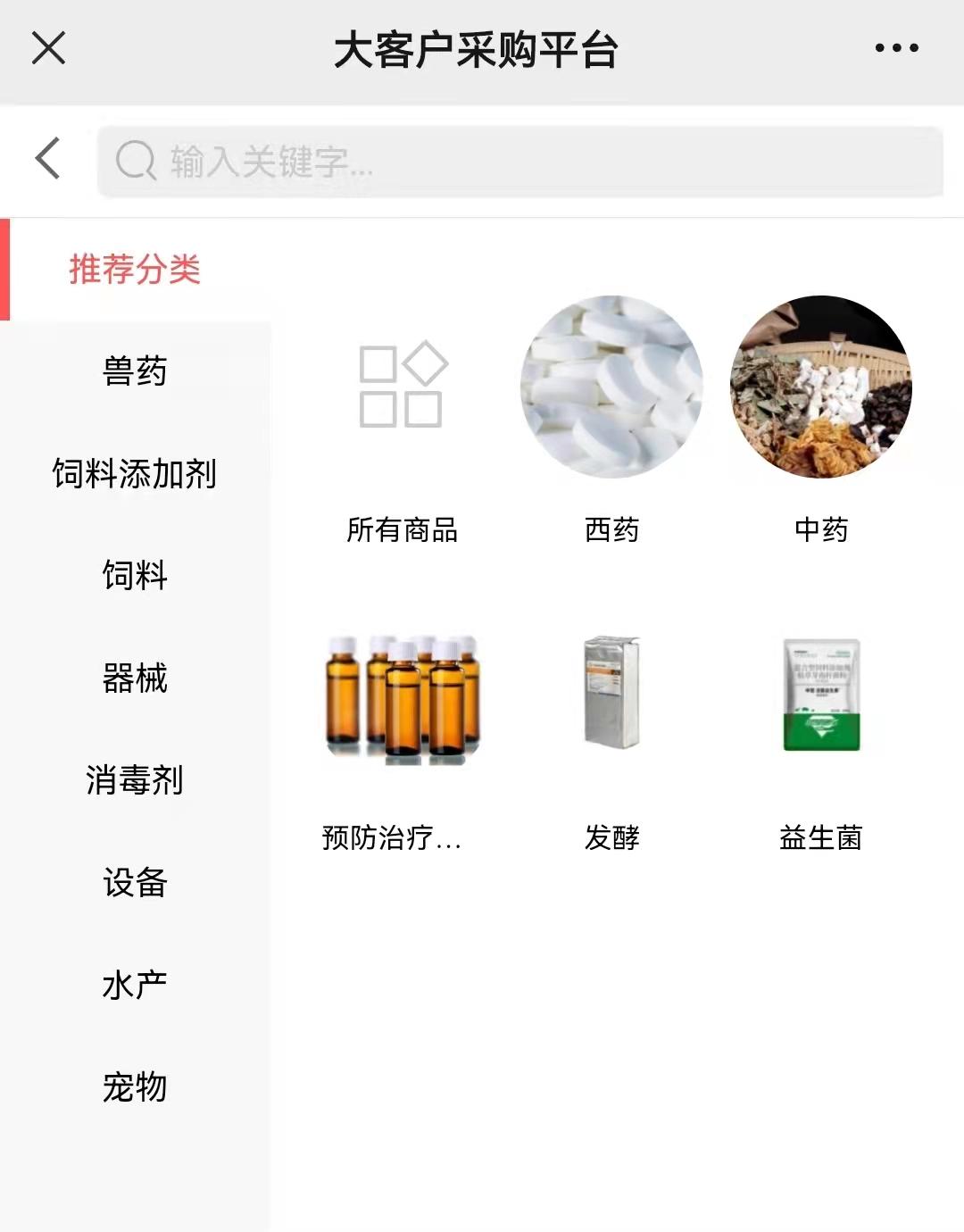964x1232 pixels.
Task: Select the 器械 sidebar category
Action: click(135, 680)
